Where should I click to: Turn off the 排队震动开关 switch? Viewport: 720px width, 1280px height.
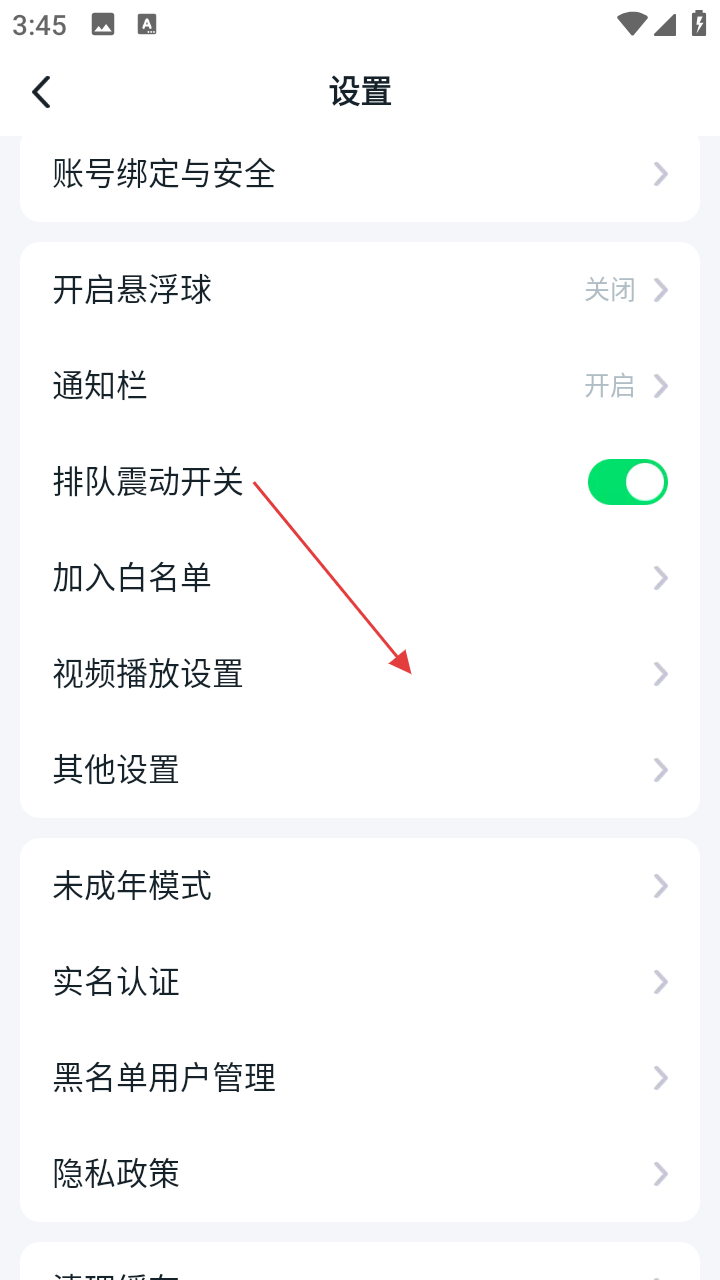point(627,482)
